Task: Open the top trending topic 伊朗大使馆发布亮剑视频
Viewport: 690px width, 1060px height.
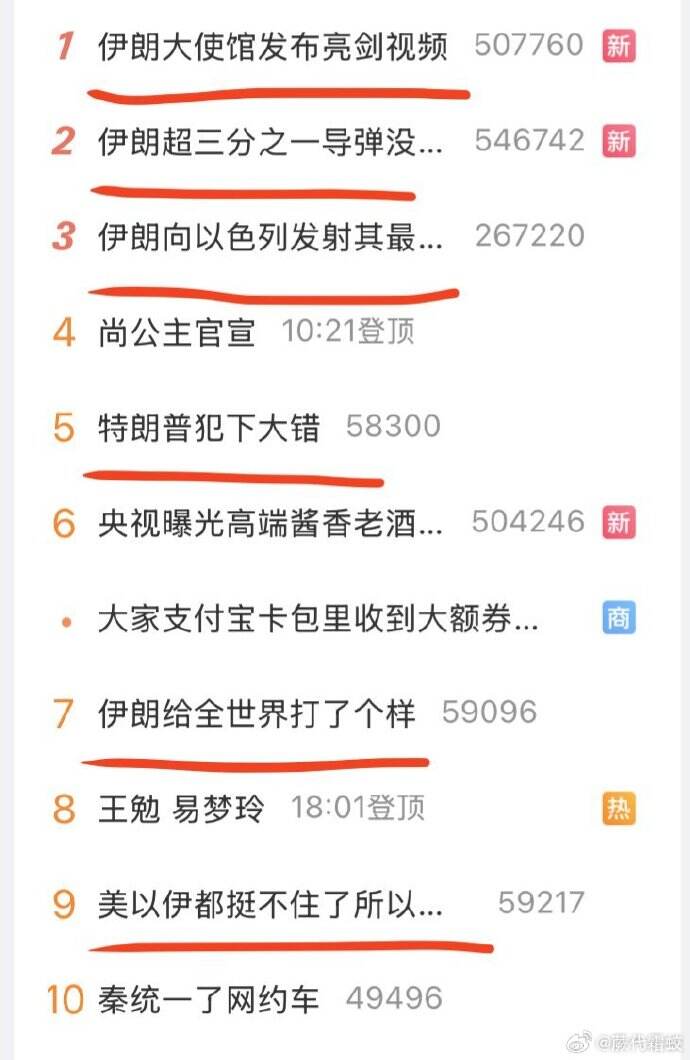Action: tap(273, 46)
